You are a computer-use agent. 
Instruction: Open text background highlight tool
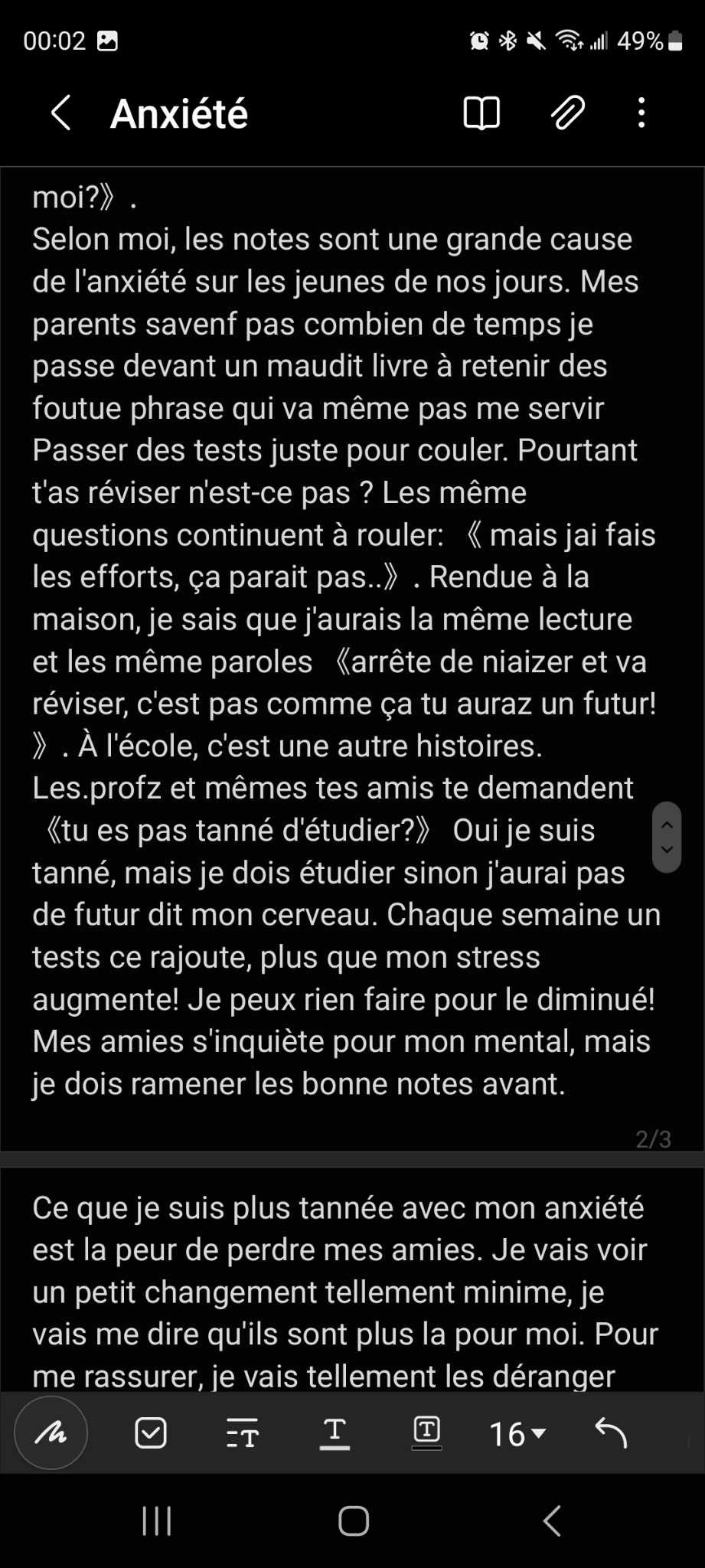click(426, 1432)
